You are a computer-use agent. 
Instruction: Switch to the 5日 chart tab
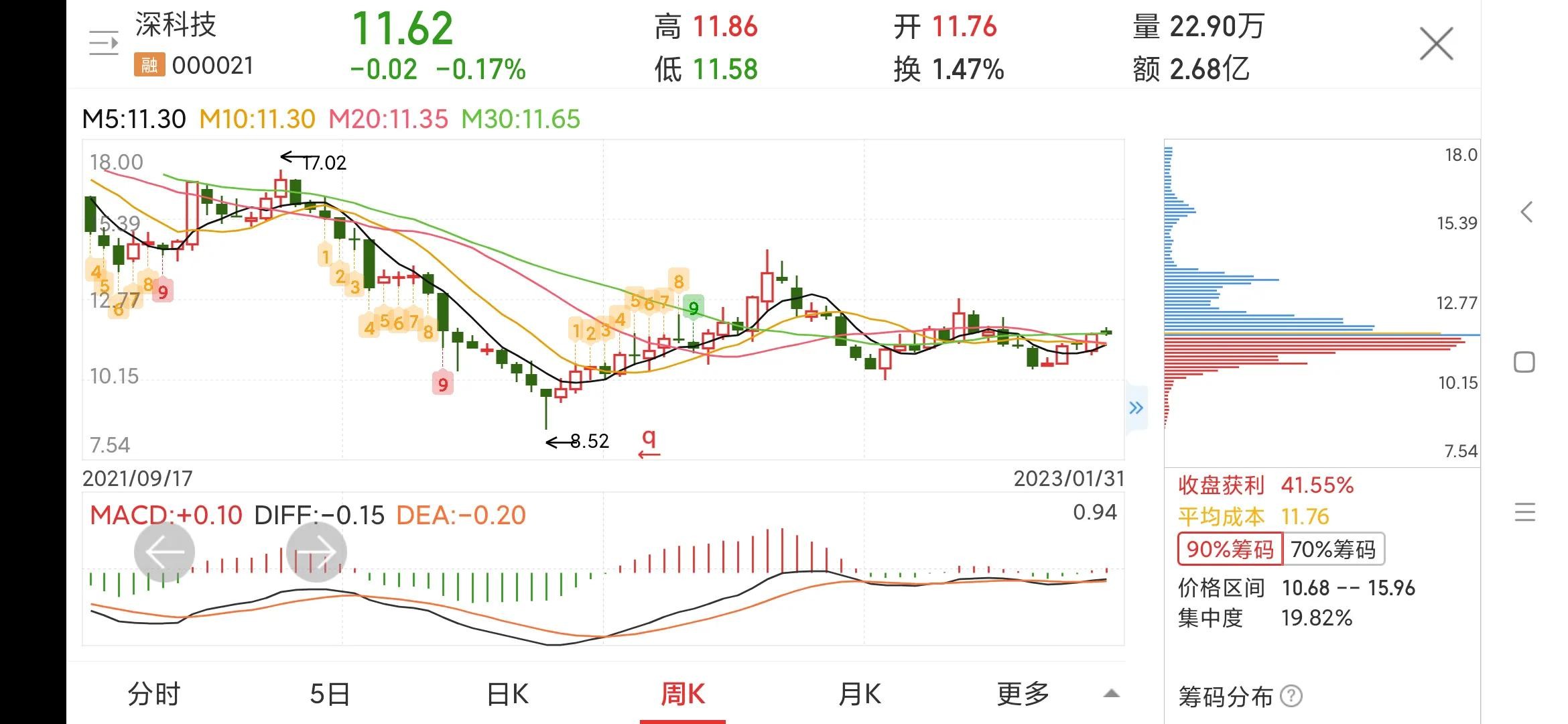(x=330, y=694)
